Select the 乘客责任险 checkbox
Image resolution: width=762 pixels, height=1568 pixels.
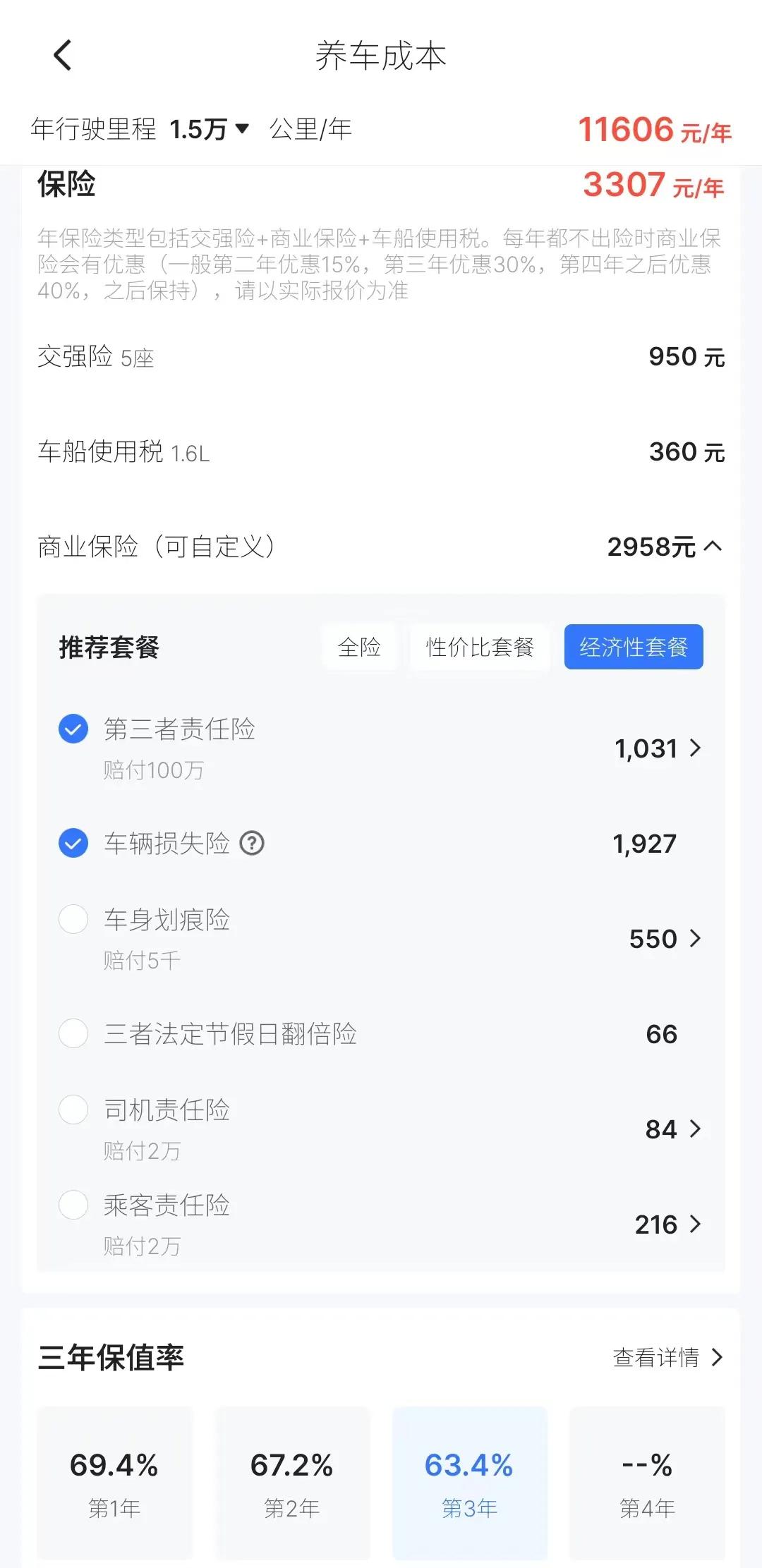tap(73, 1206)
